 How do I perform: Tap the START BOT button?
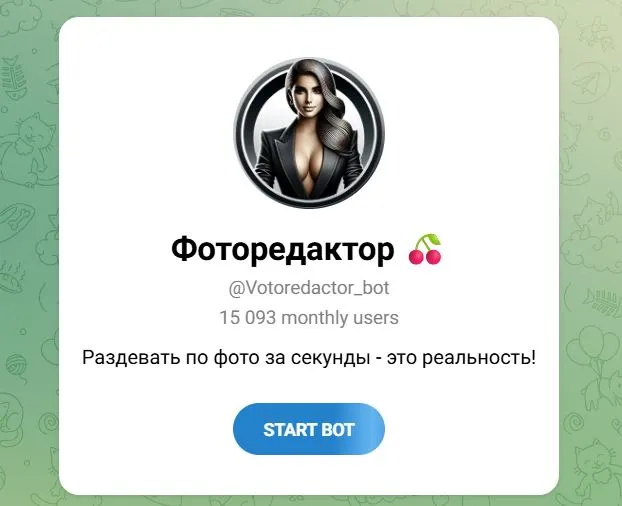coord(308,430)
